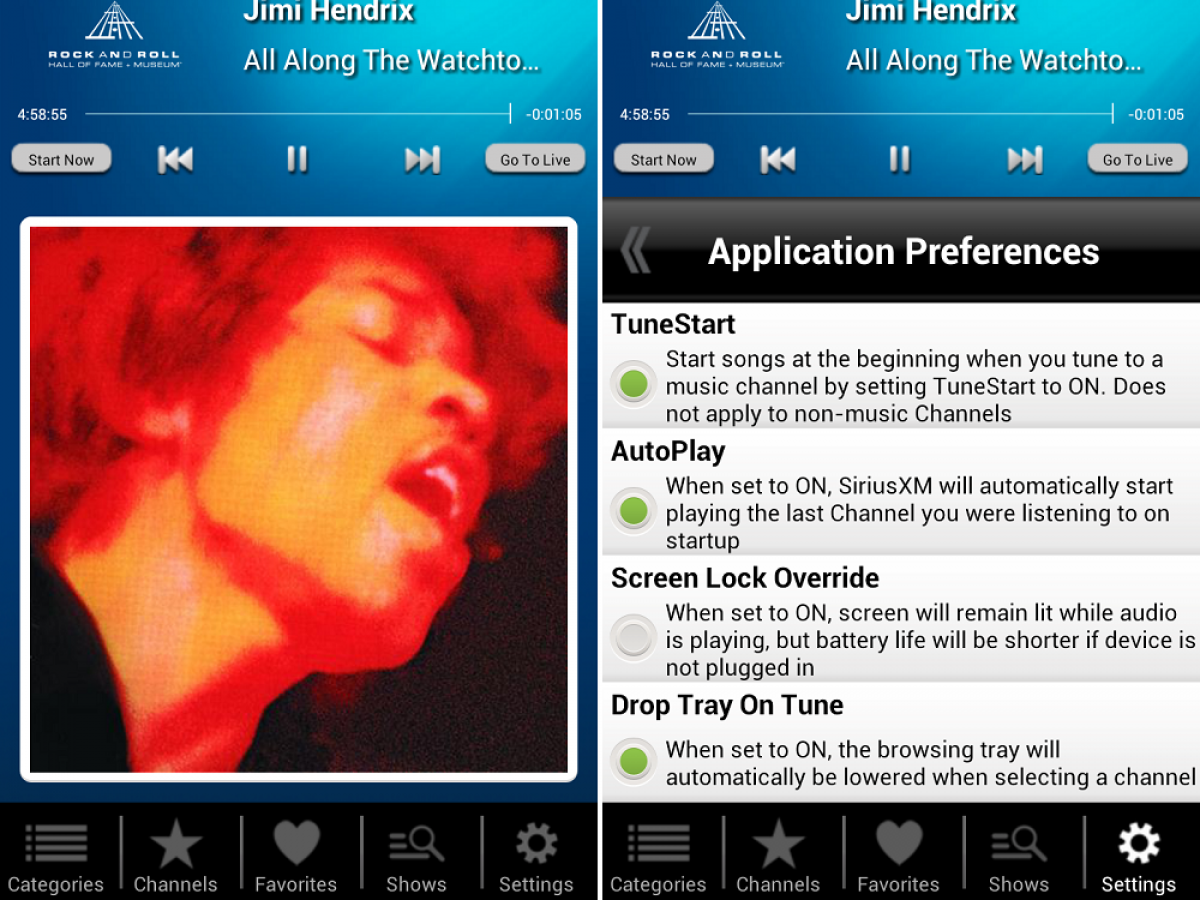Tap Go To Live on the album art screen
1200x900 pixels.
[535, 159]
